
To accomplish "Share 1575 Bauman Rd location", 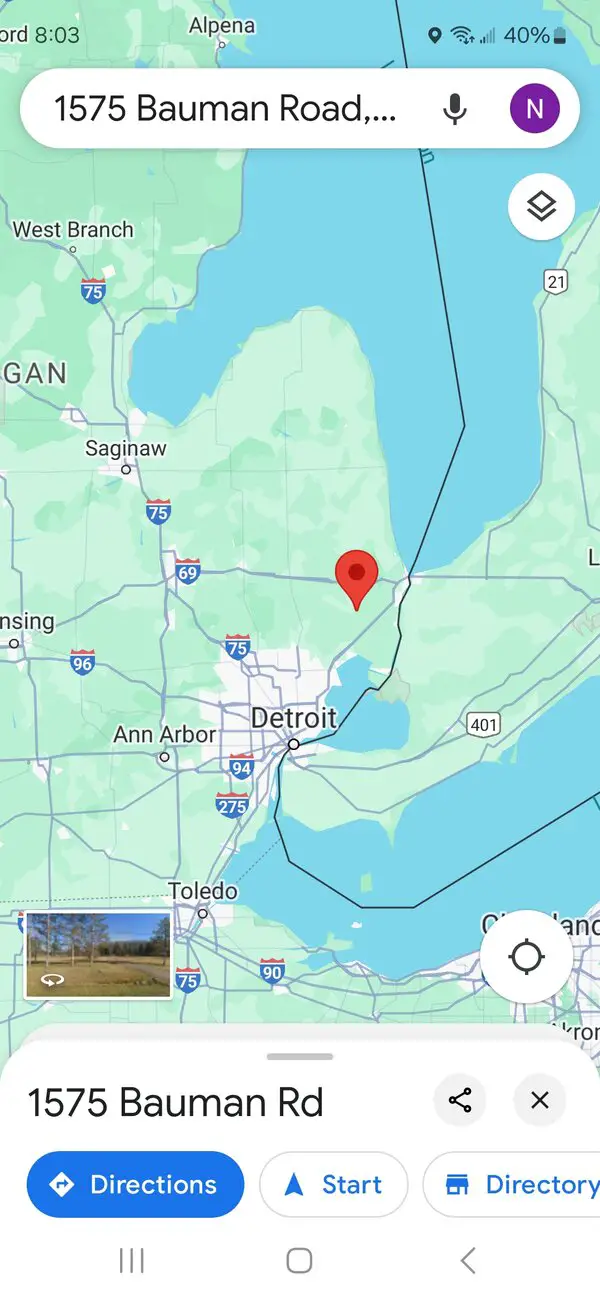I will (460, 1101).
